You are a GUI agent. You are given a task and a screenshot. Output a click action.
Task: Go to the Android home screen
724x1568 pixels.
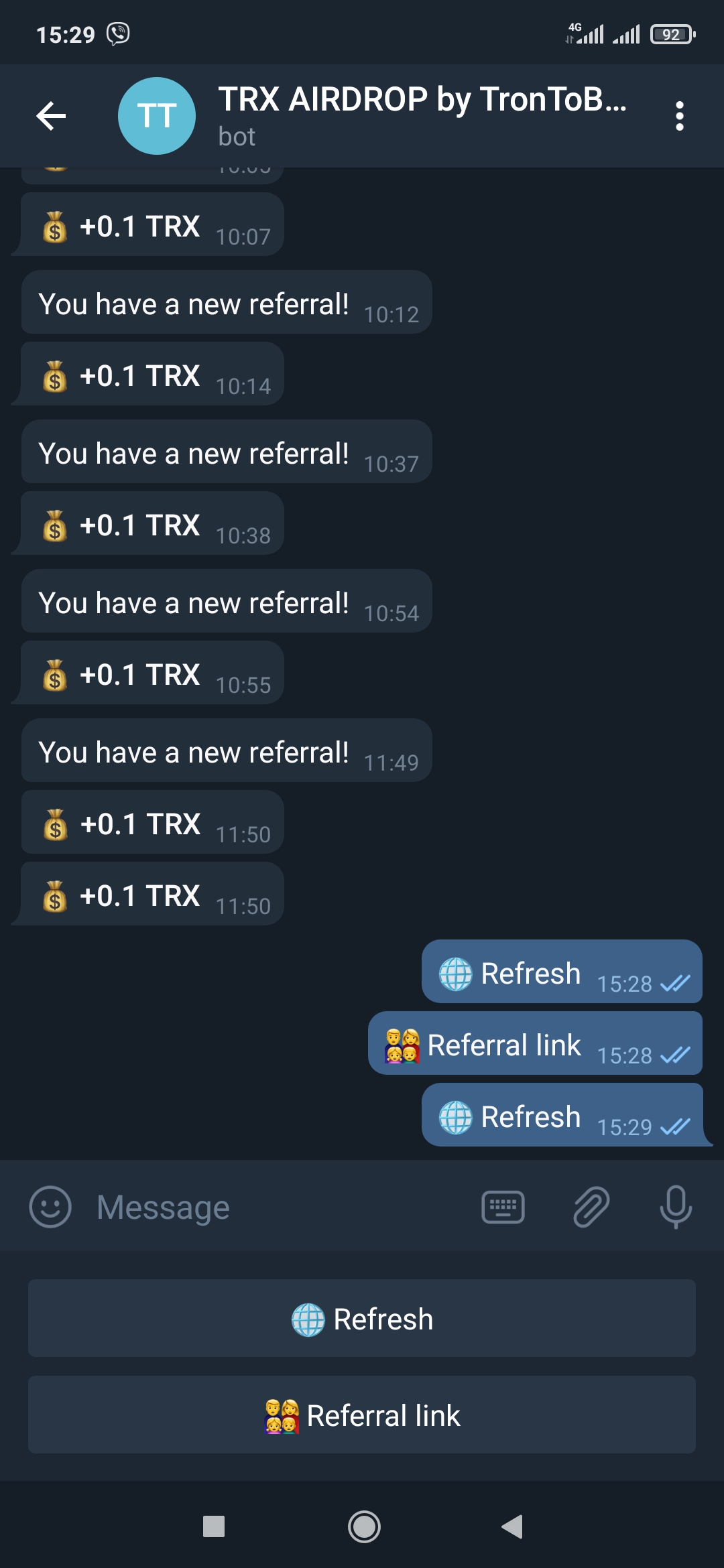364,1526
